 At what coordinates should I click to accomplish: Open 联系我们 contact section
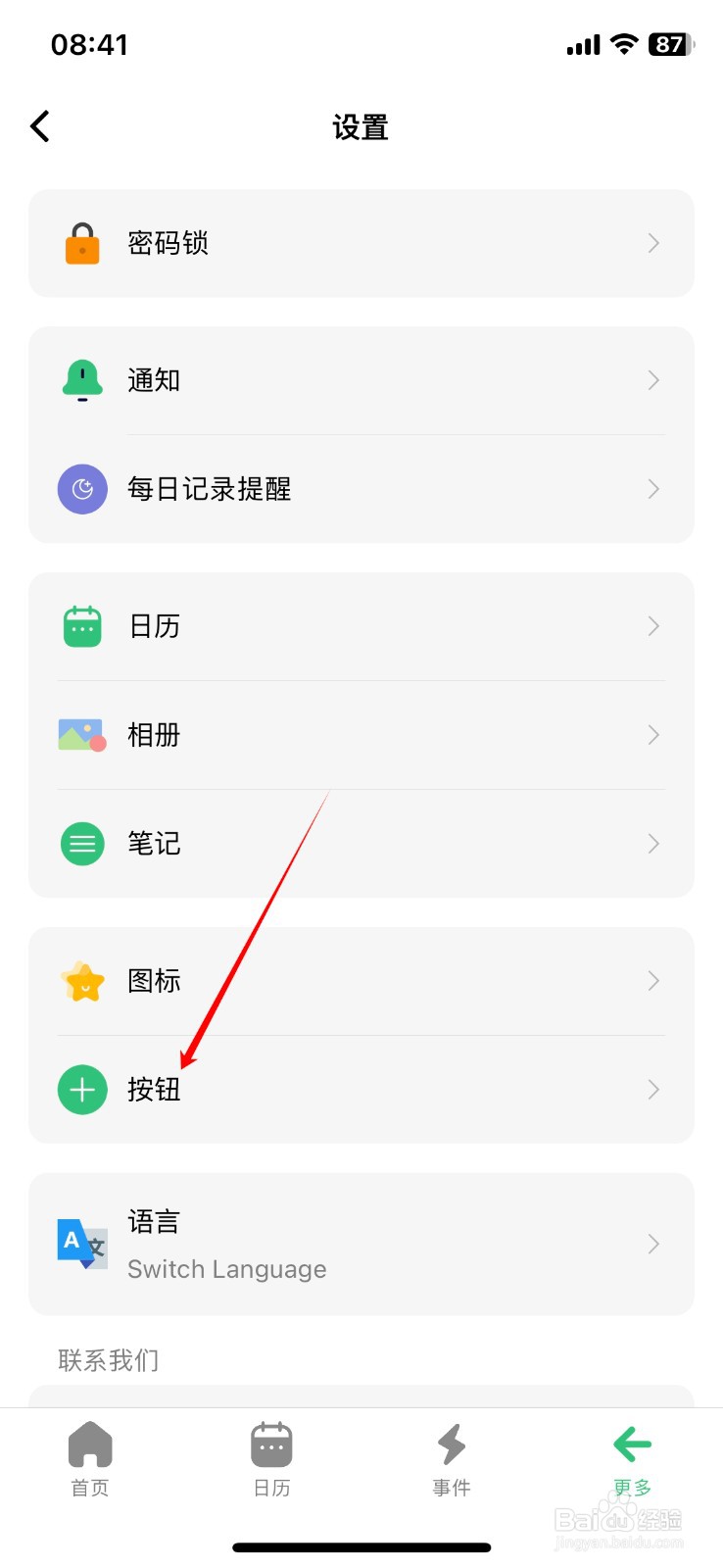tap(108, 1359)
